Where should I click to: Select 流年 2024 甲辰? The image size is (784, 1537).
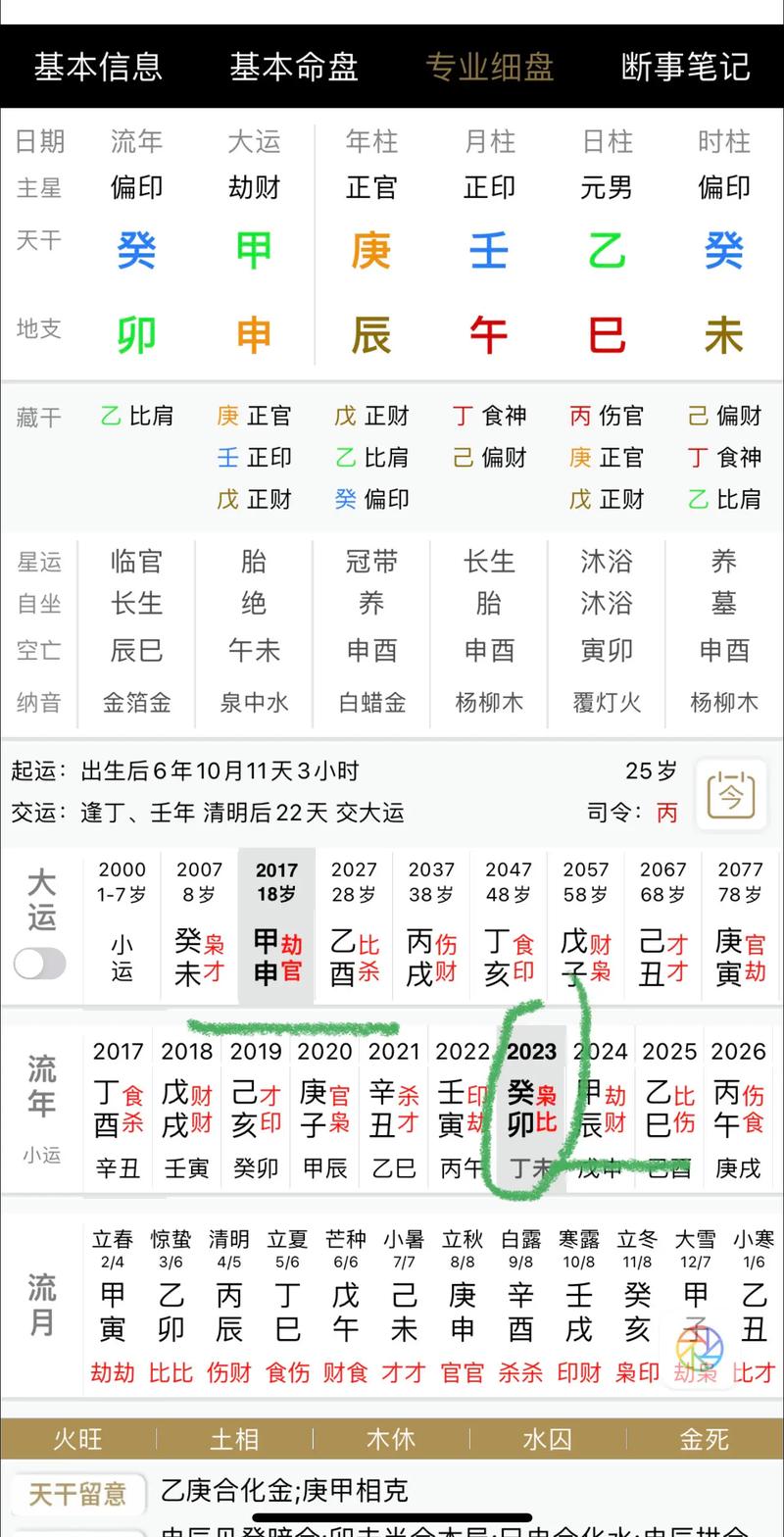(601, 1108)
